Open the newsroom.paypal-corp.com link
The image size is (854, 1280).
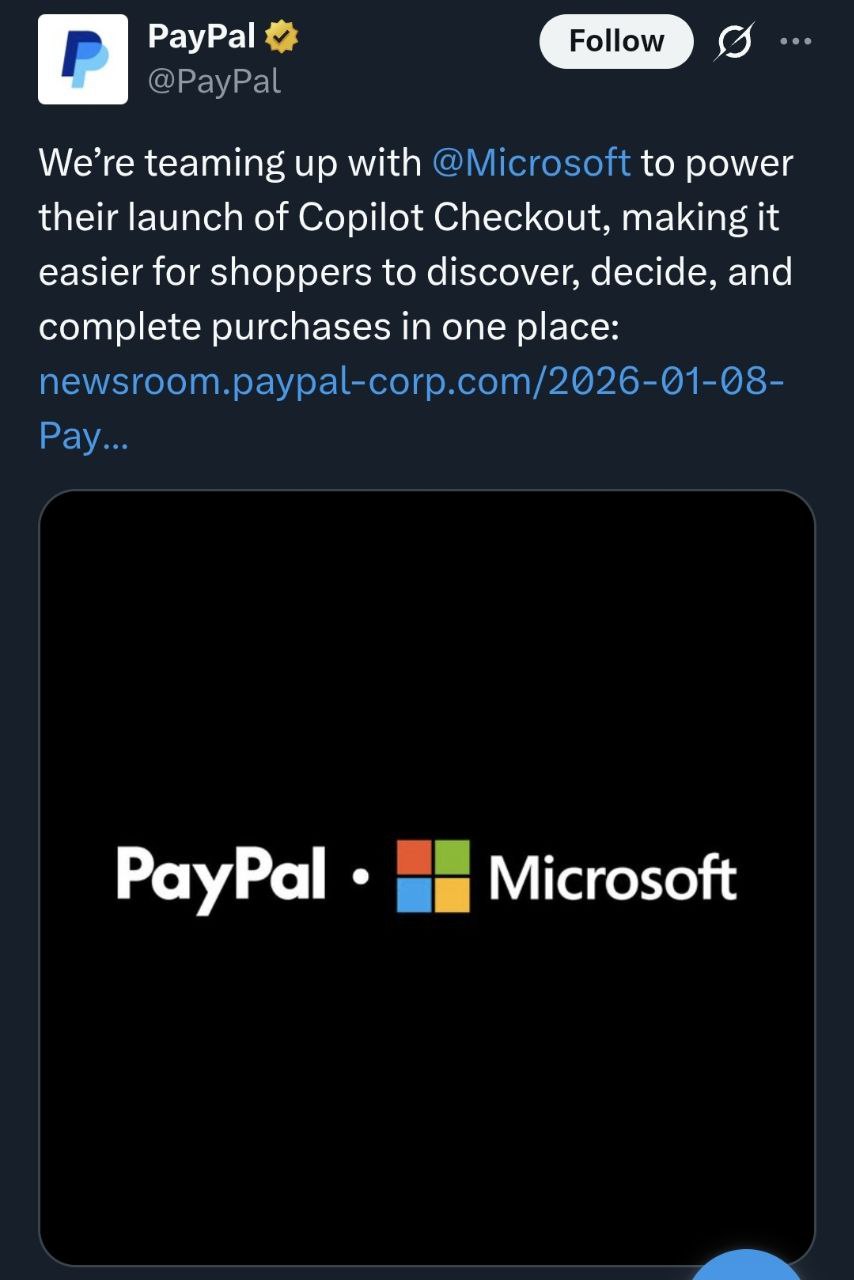(x=410, y=381)
